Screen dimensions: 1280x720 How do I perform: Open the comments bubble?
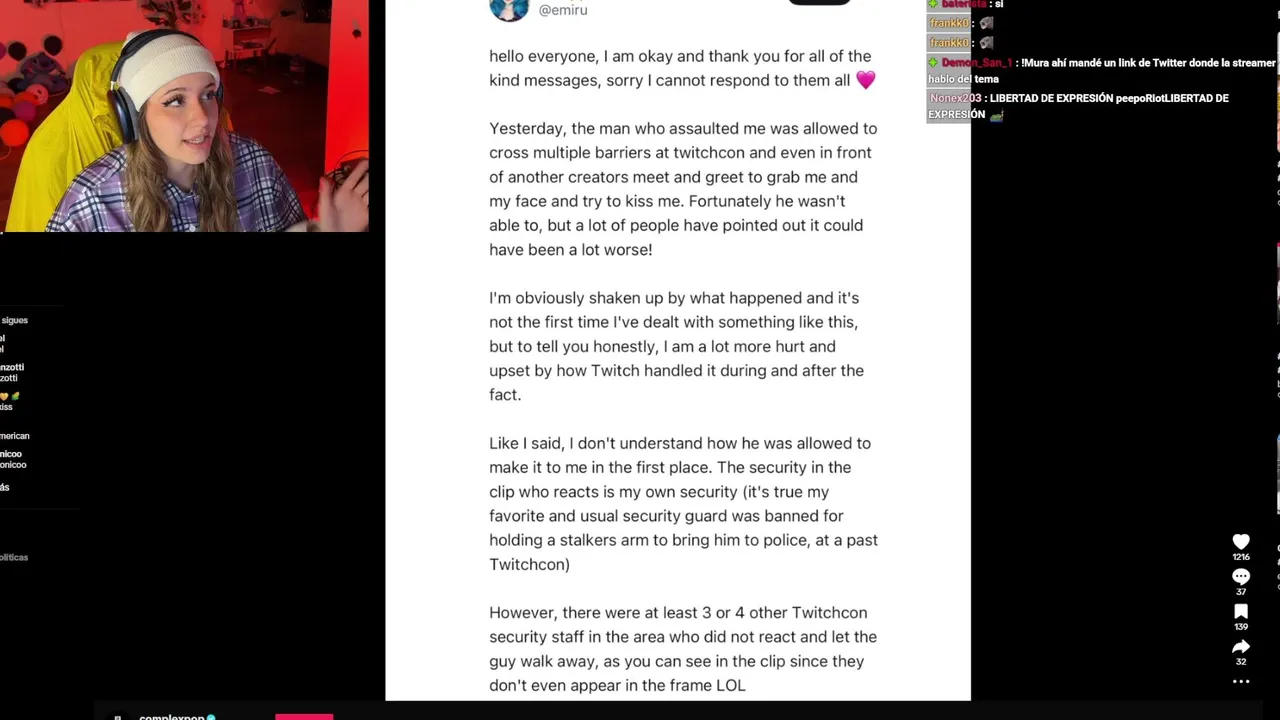(x=1241, y=577)
